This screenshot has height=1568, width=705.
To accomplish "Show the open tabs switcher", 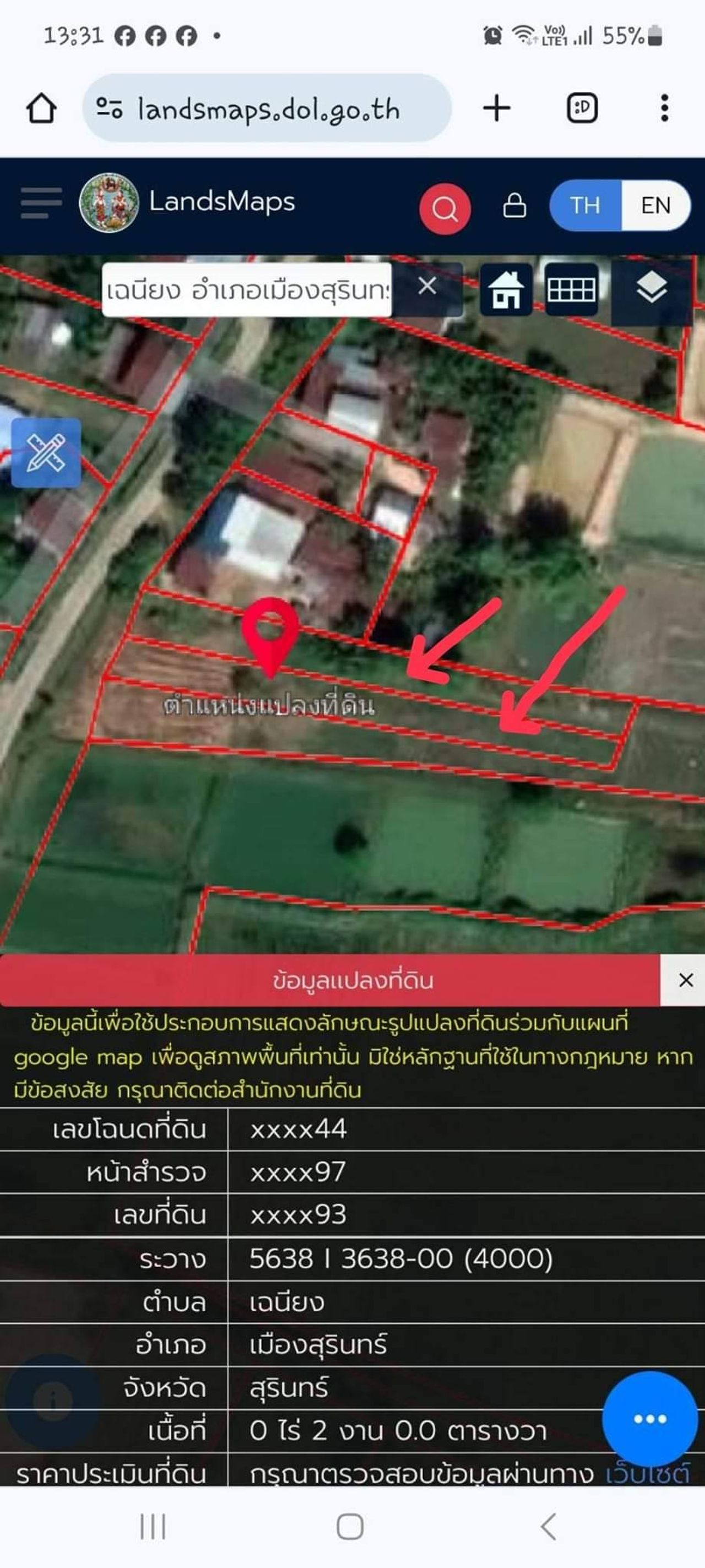I will (x=582, y=109).
